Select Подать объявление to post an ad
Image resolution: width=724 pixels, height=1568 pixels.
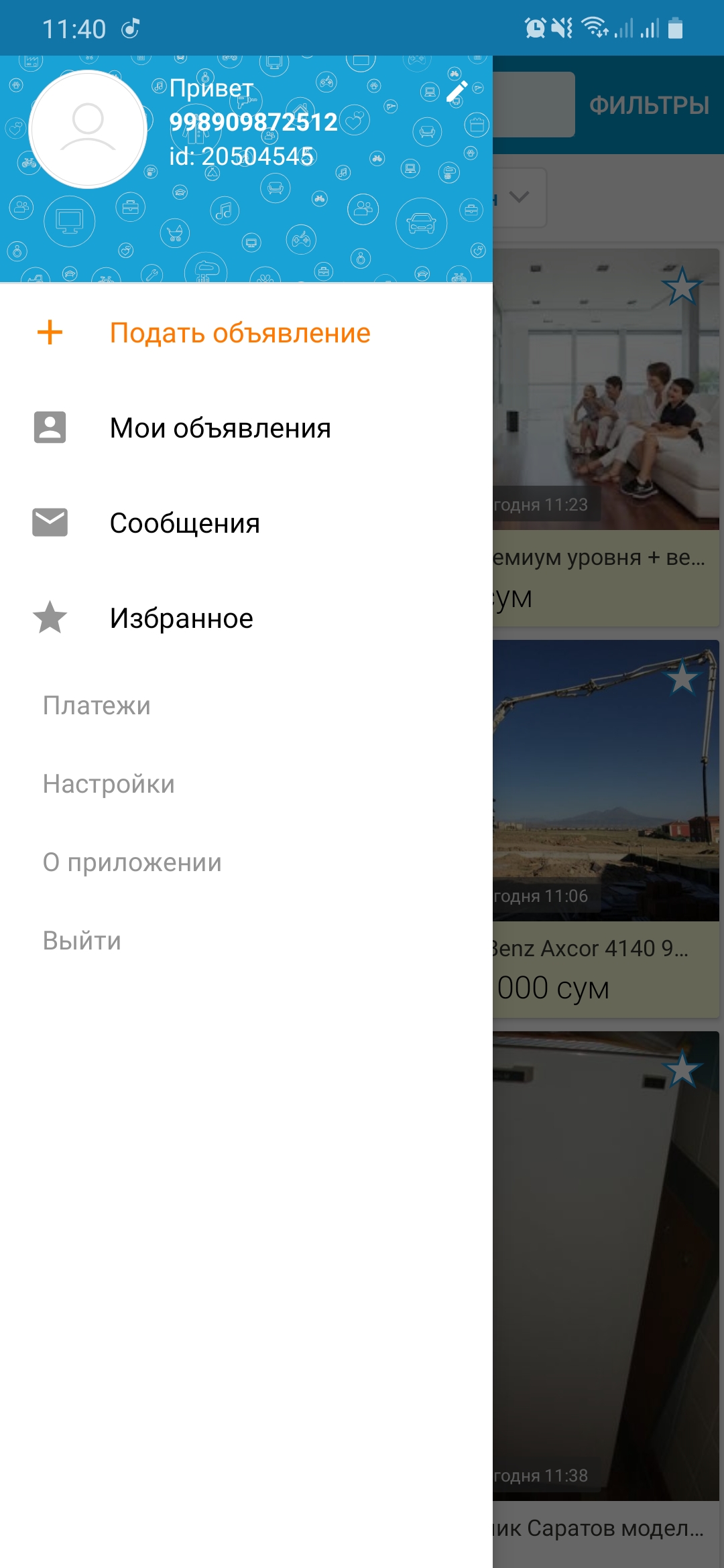(x=239, y=333)
